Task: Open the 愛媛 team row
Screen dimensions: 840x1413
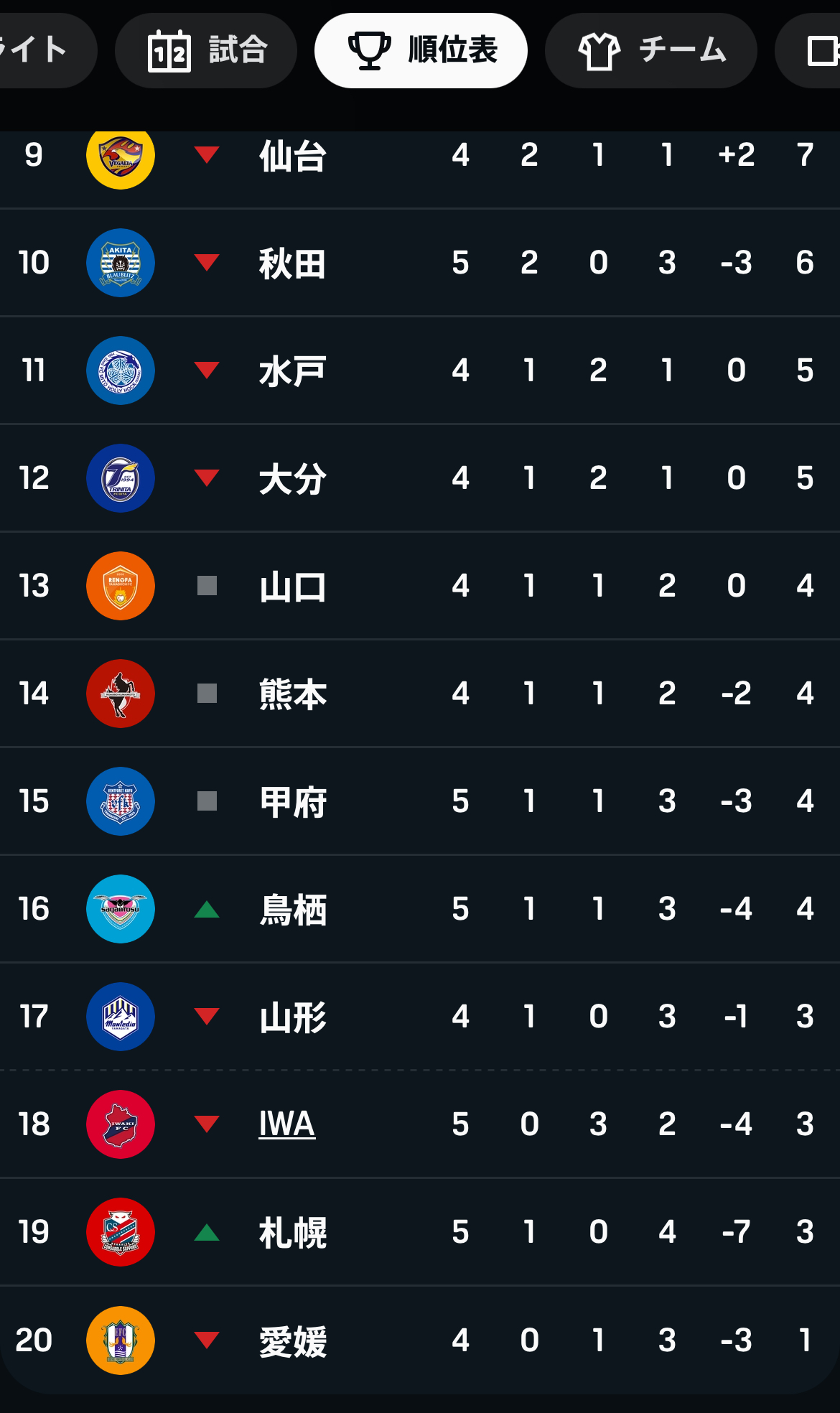Action: (420, 1340)
